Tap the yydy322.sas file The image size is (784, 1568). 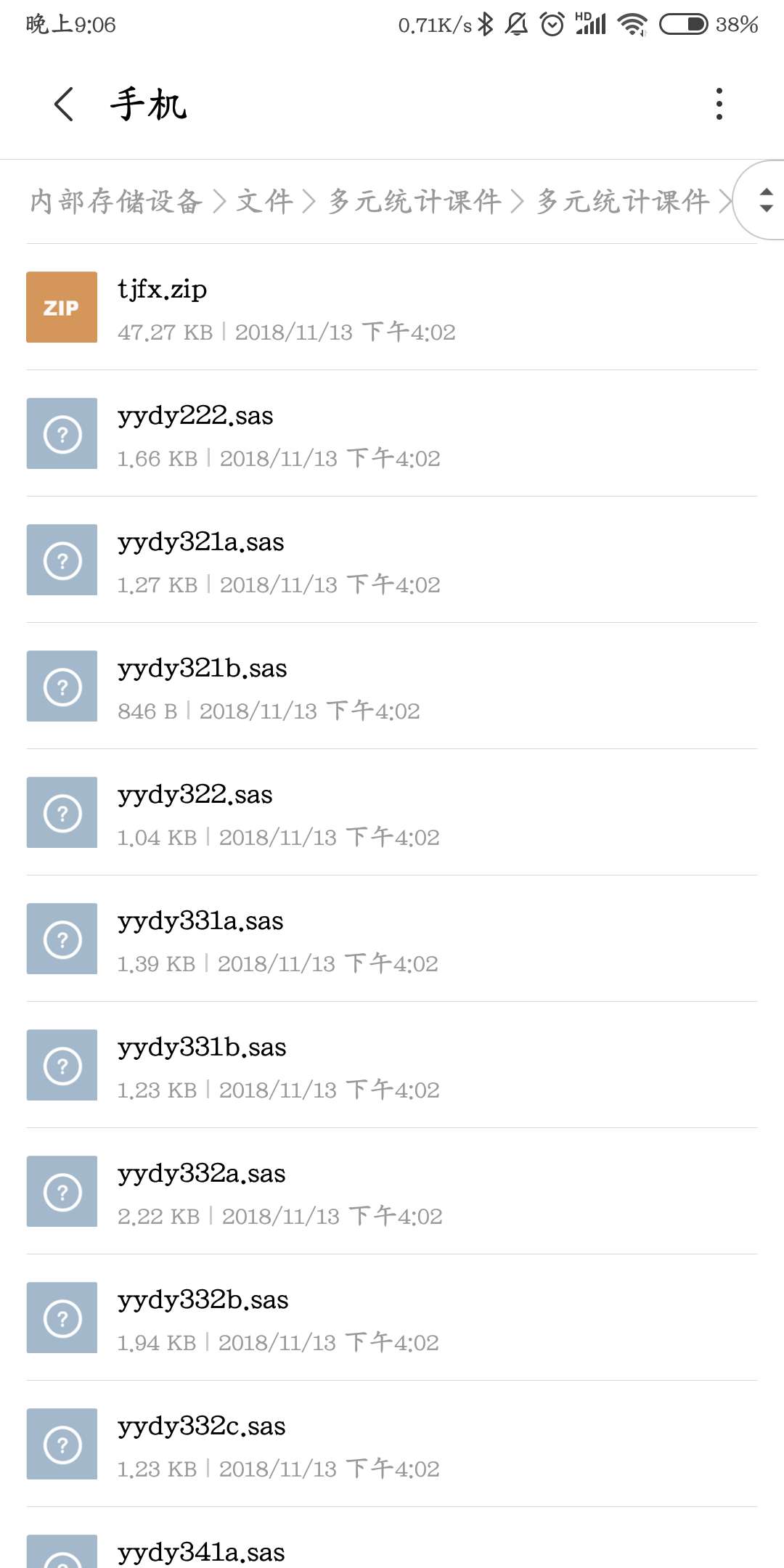click(x=392, y=813)
